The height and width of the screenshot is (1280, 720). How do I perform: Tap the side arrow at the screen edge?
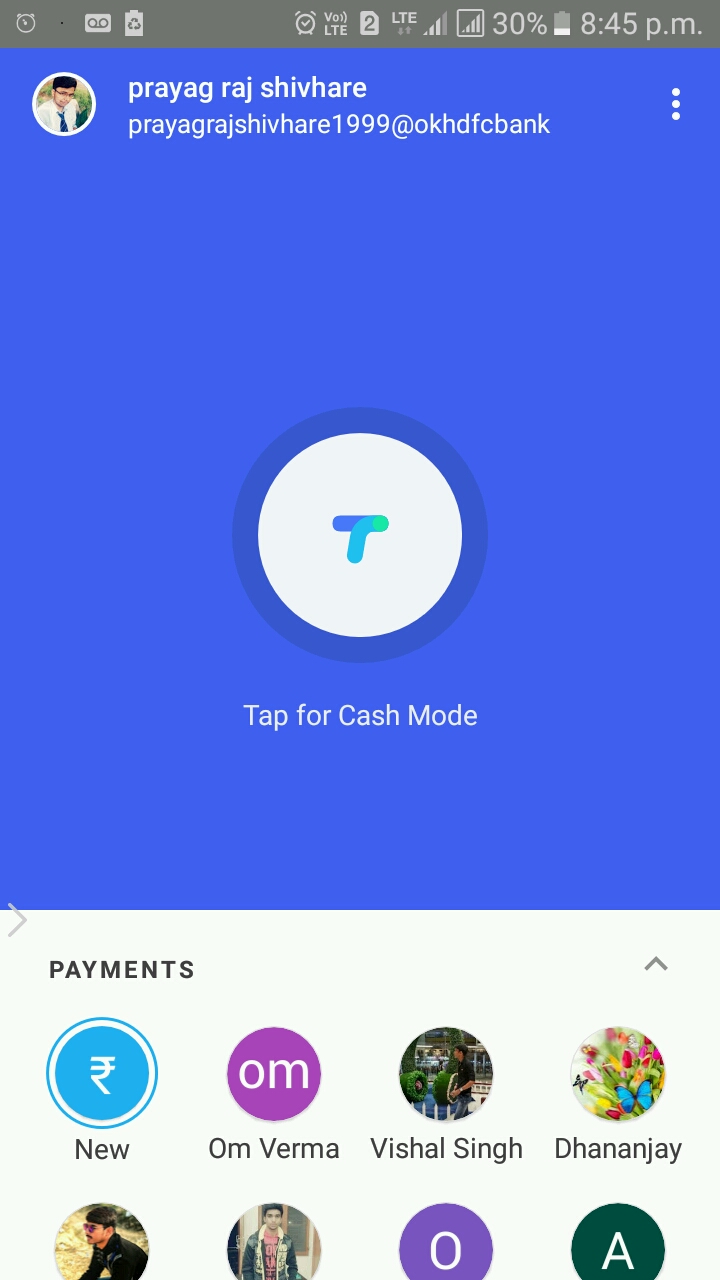pos(17,920)
